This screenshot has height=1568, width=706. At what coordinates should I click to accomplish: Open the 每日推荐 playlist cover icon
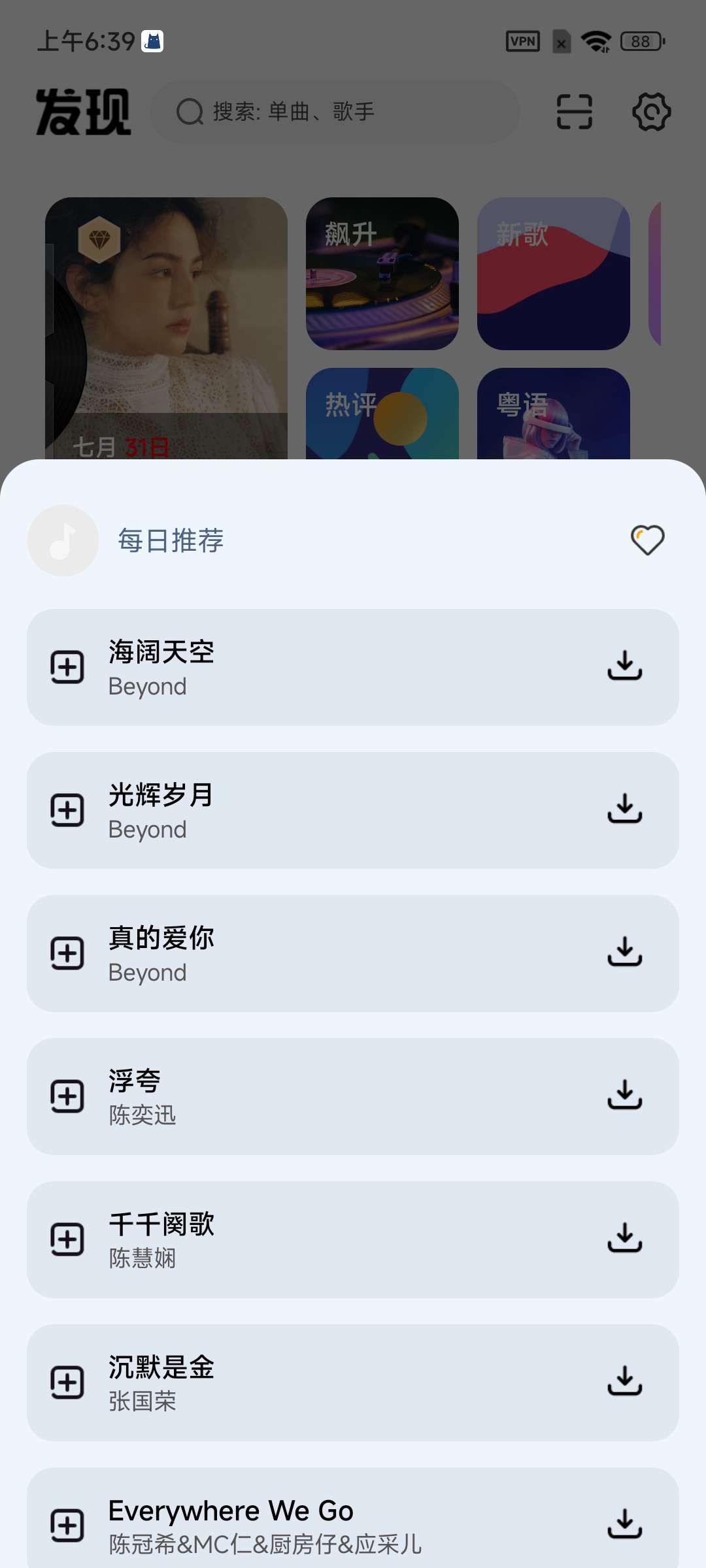63,540
